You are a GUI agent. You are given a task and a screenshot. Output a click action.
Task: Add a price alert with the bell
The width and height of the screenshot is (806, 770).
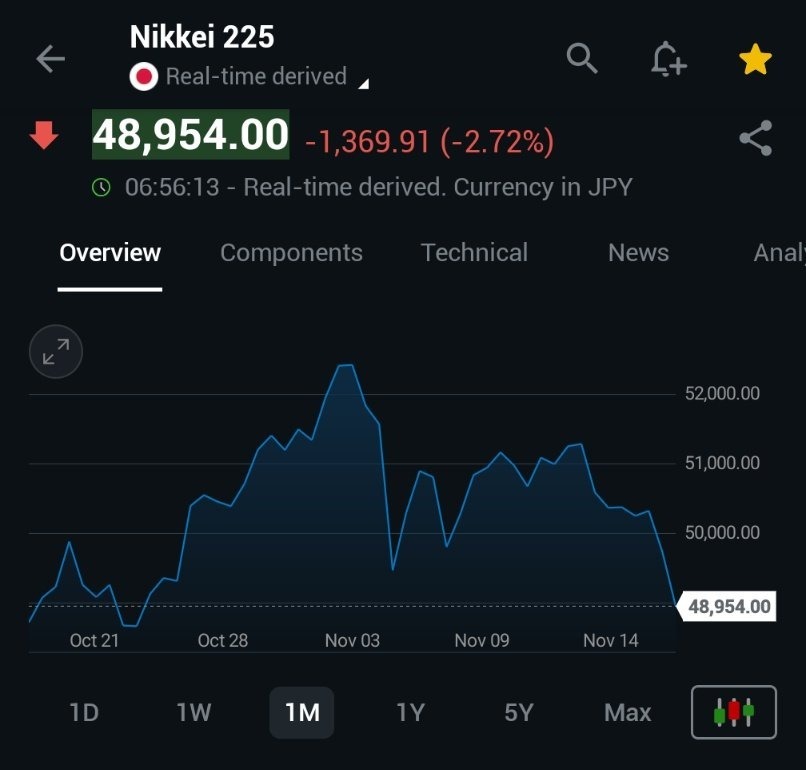(x=668, y=59)
